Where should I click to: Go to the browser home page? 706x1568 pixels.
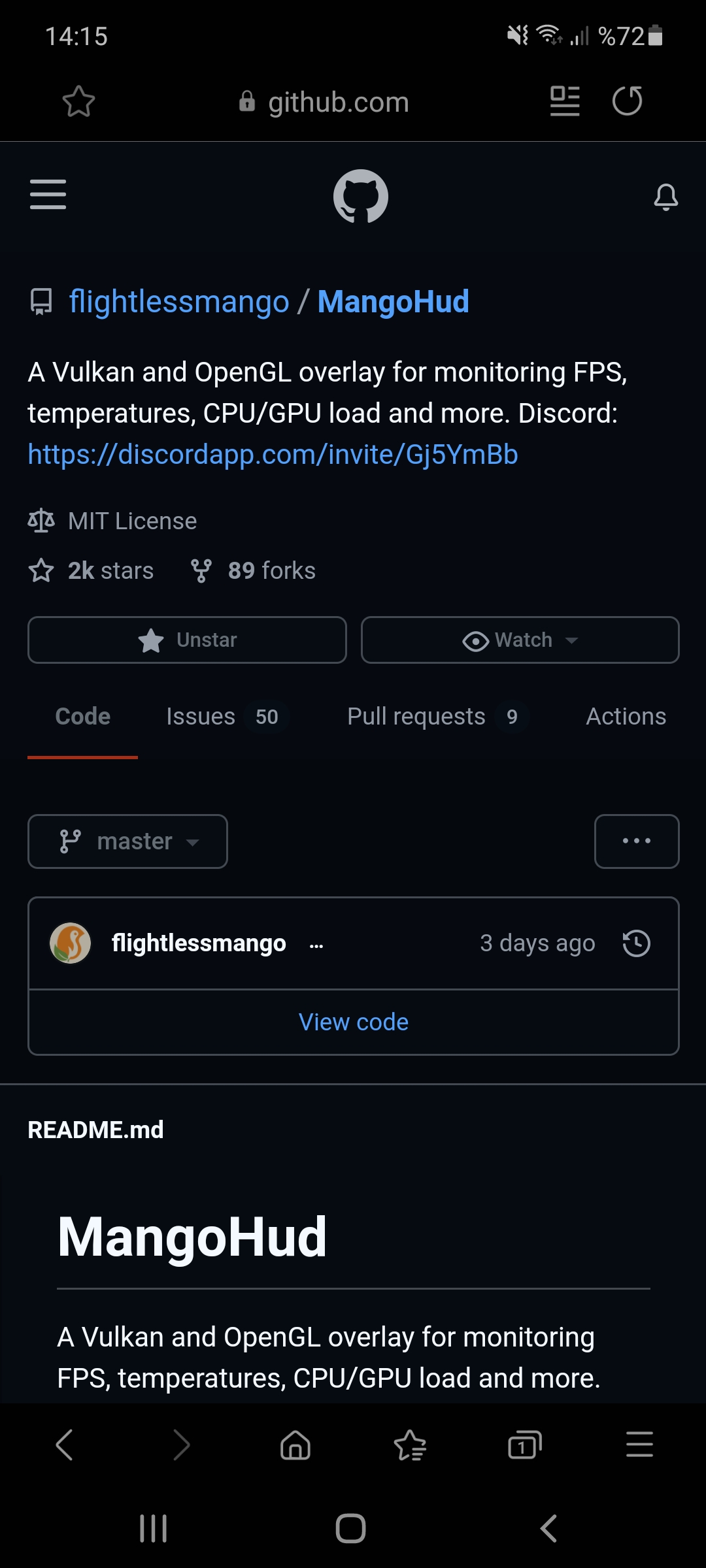click(x=295, y=1445)
